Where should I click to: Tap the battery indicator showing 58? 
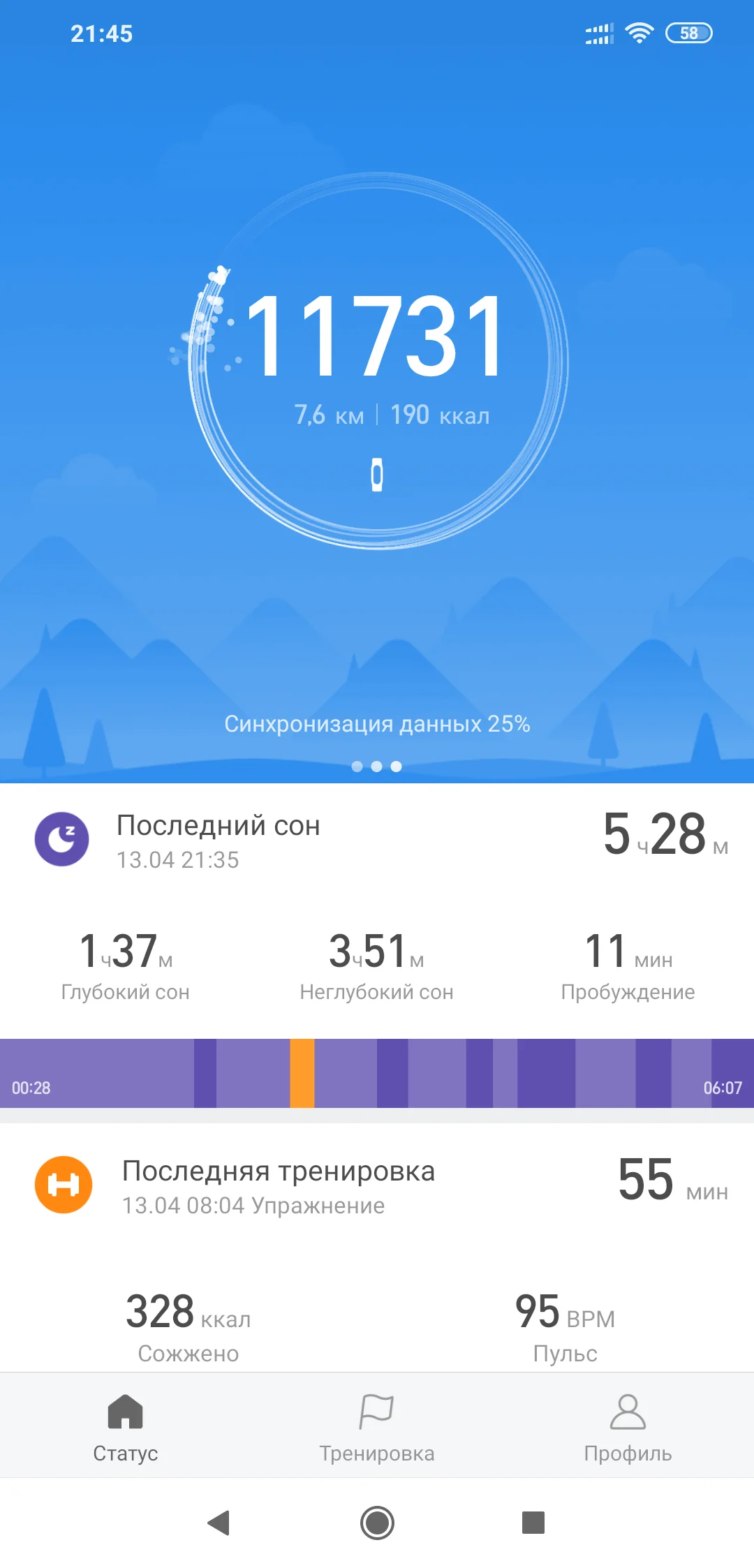(x=690, y=31)
